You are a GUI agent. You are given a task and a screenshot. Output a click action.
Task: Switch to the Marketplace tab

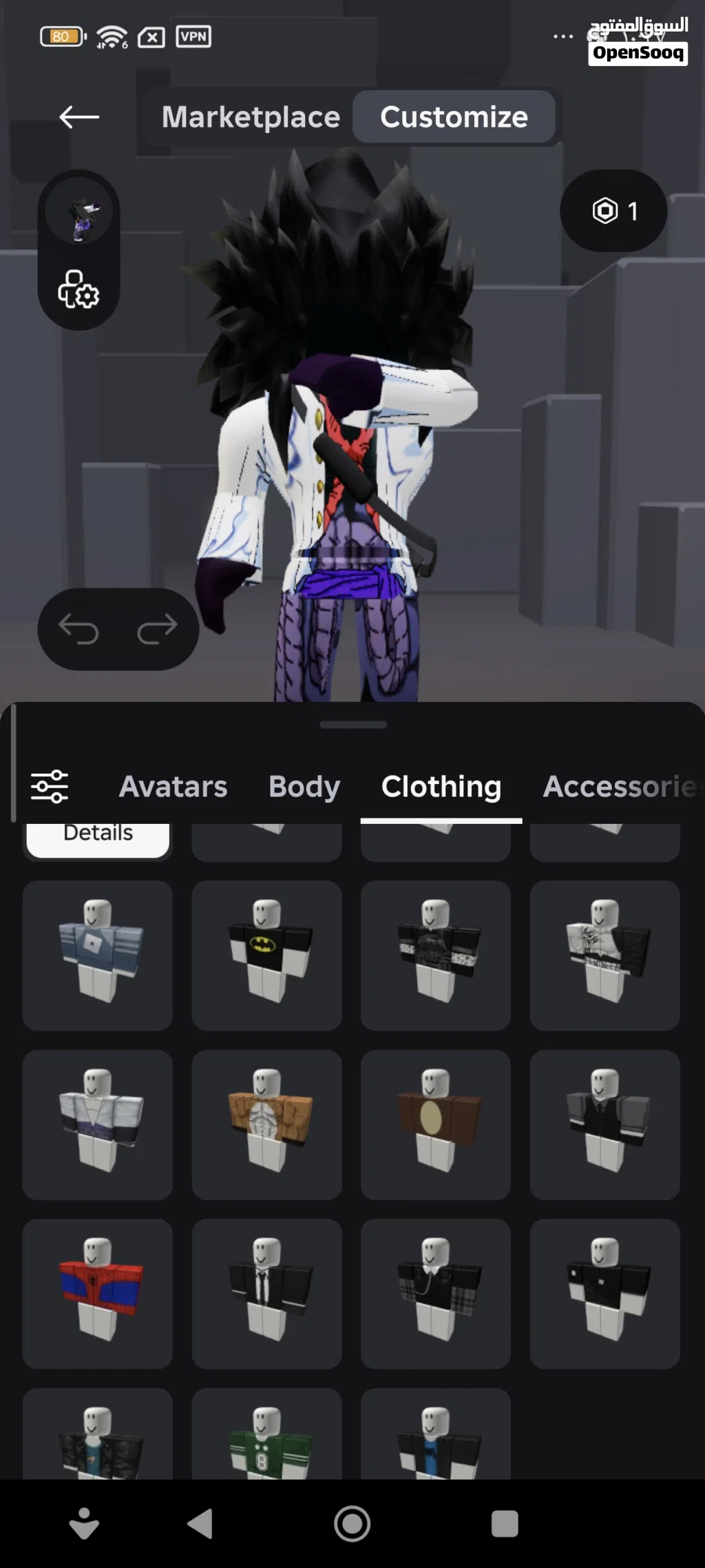point(251,117)
